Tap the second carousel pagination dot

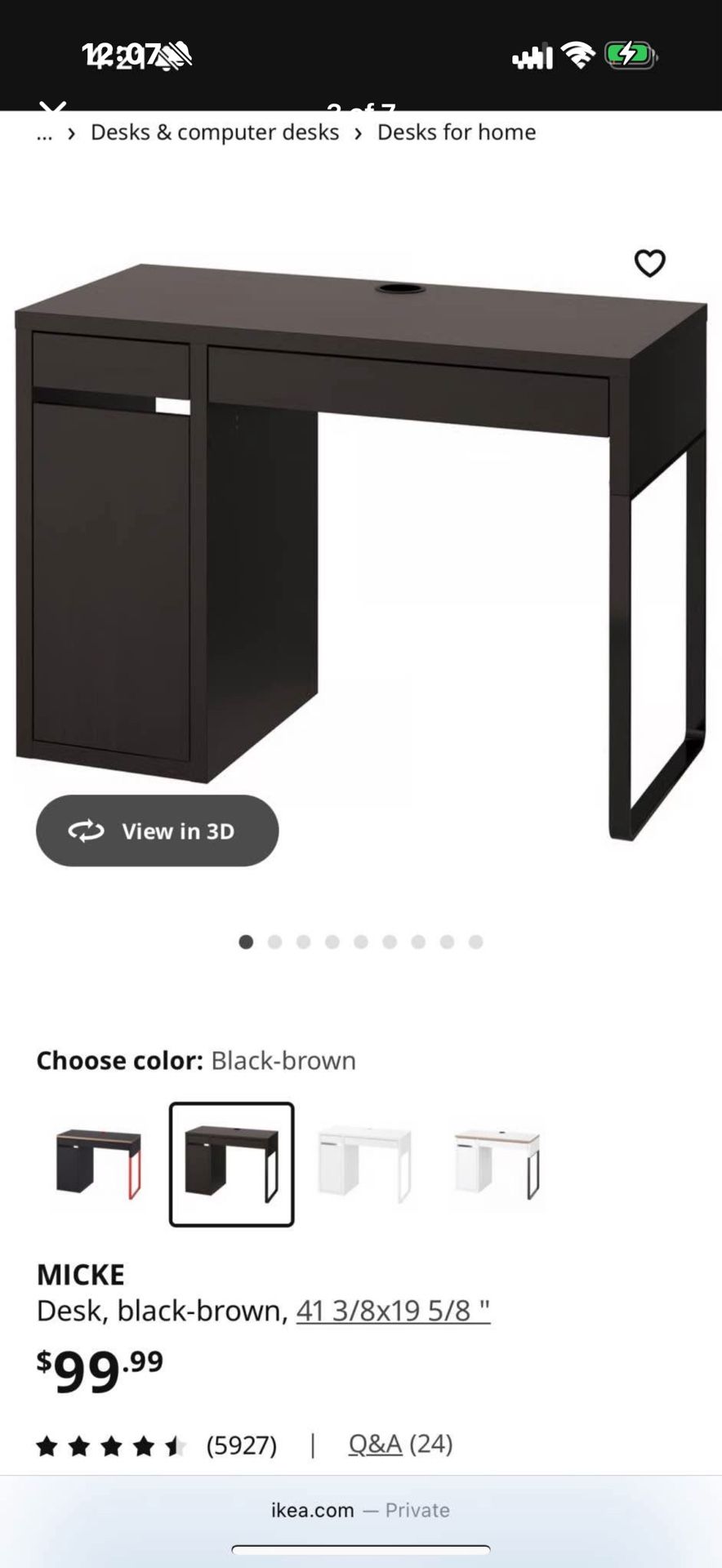(x=273, y=942)
